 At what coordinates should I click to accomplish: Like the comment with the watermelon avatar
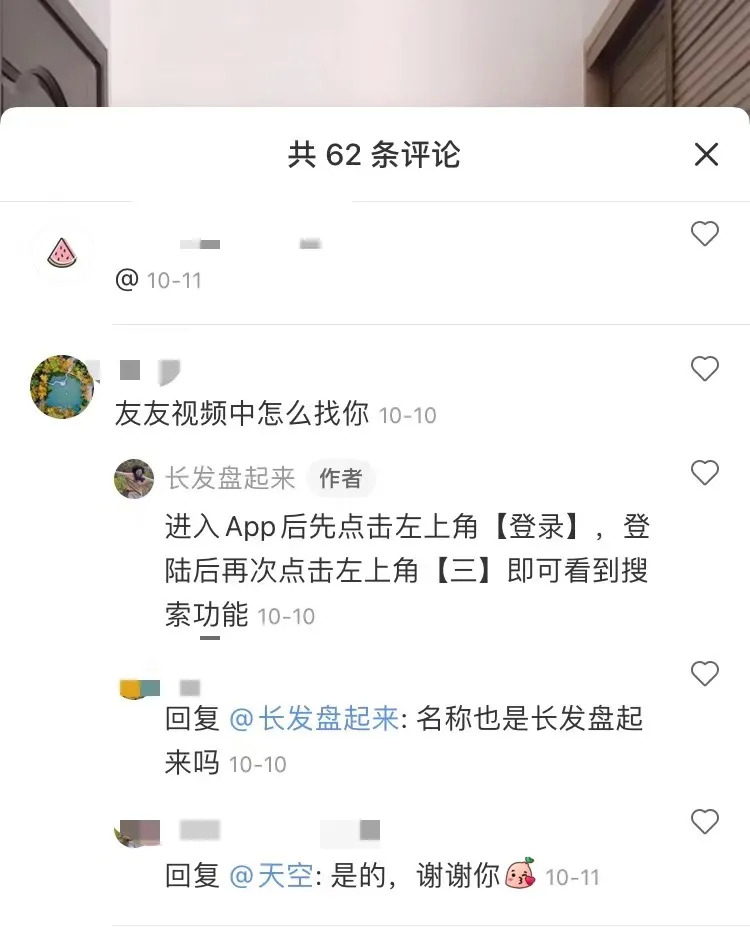[705, 234]
